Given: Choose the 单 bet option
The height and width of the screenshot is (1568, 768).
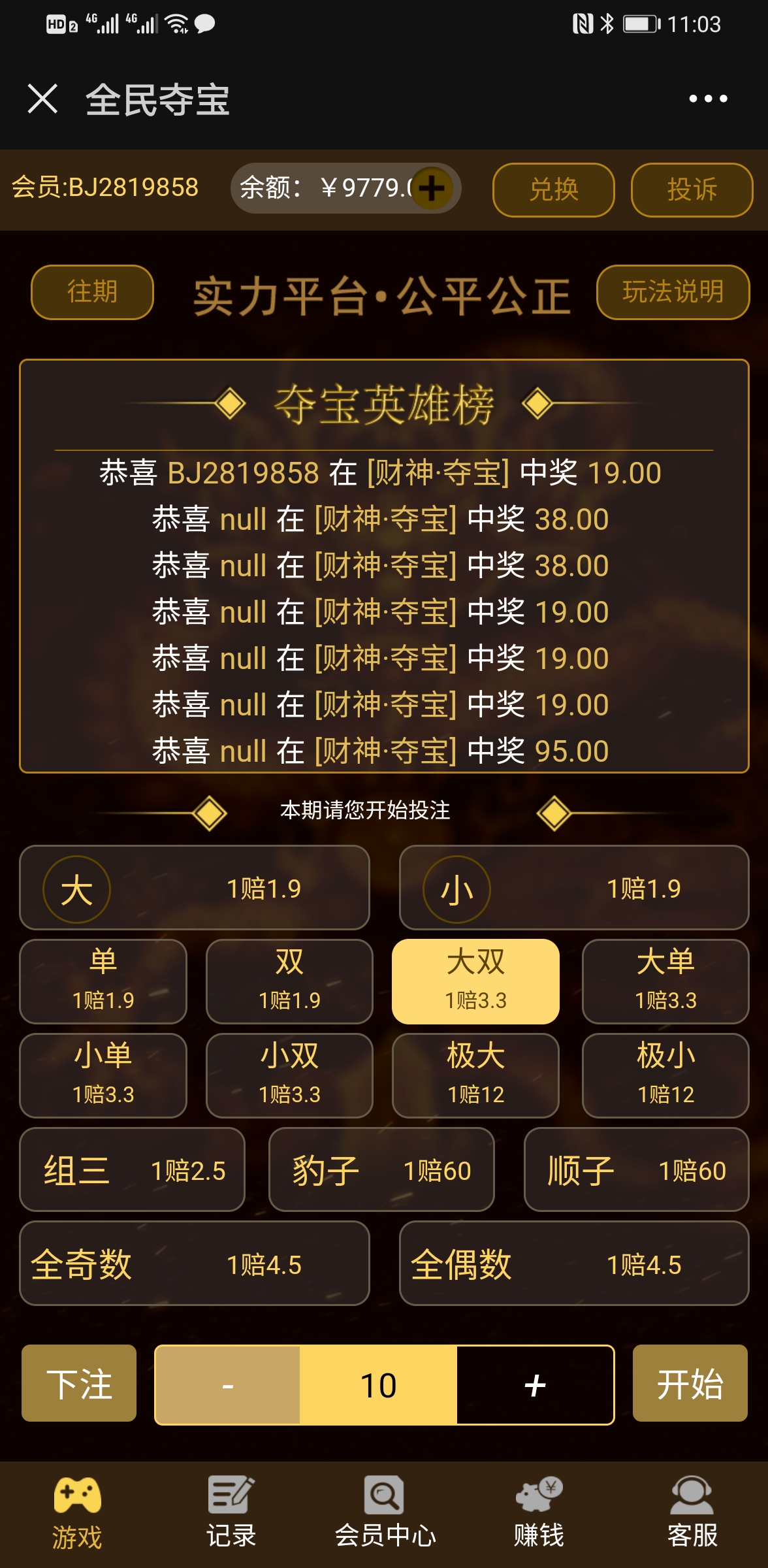Looking at the screenshot, I should (x=103, y=981).
